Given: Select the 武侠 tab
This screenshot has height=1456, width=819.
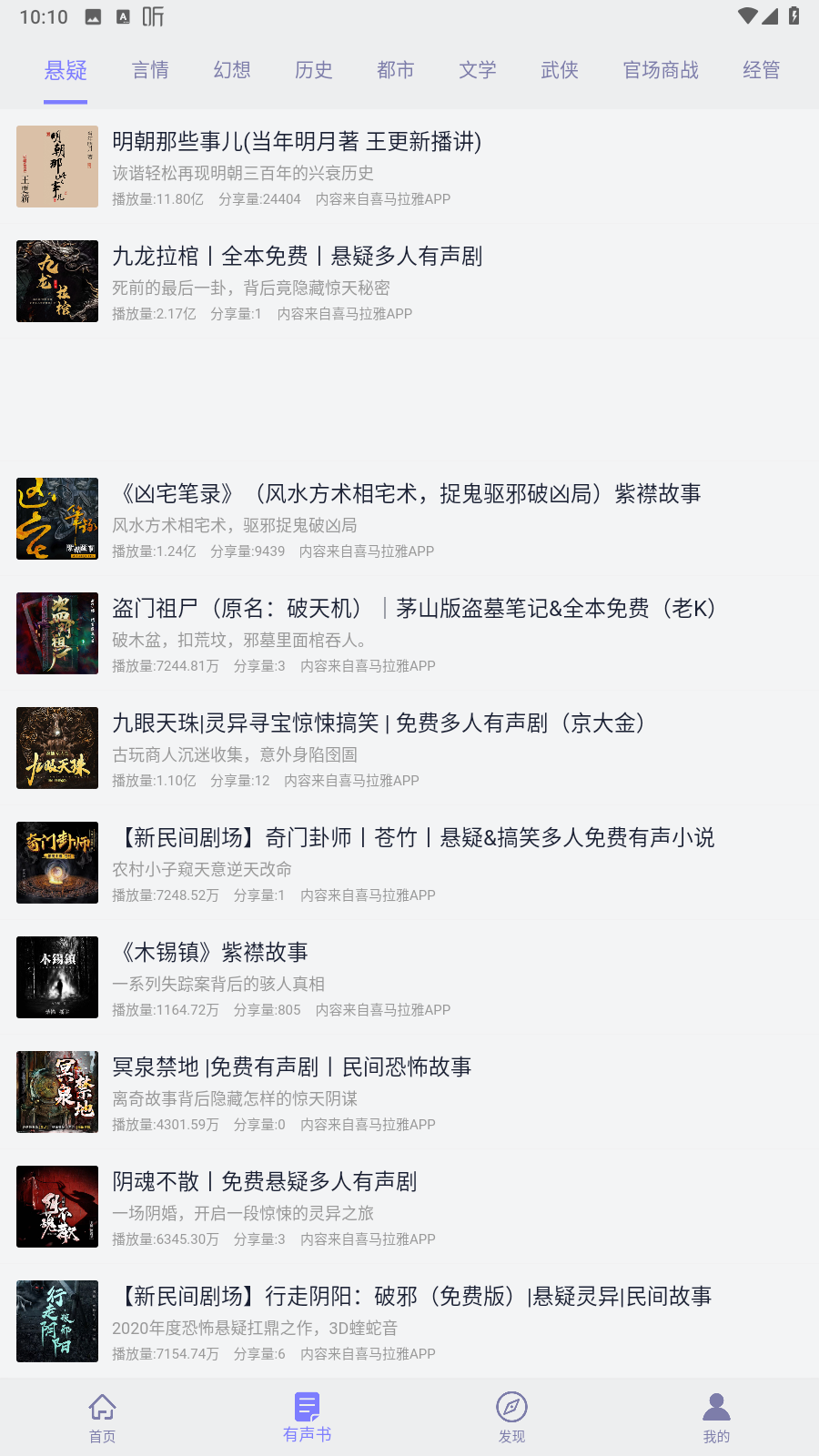Looking at the screenshot, I should point(560,70).
